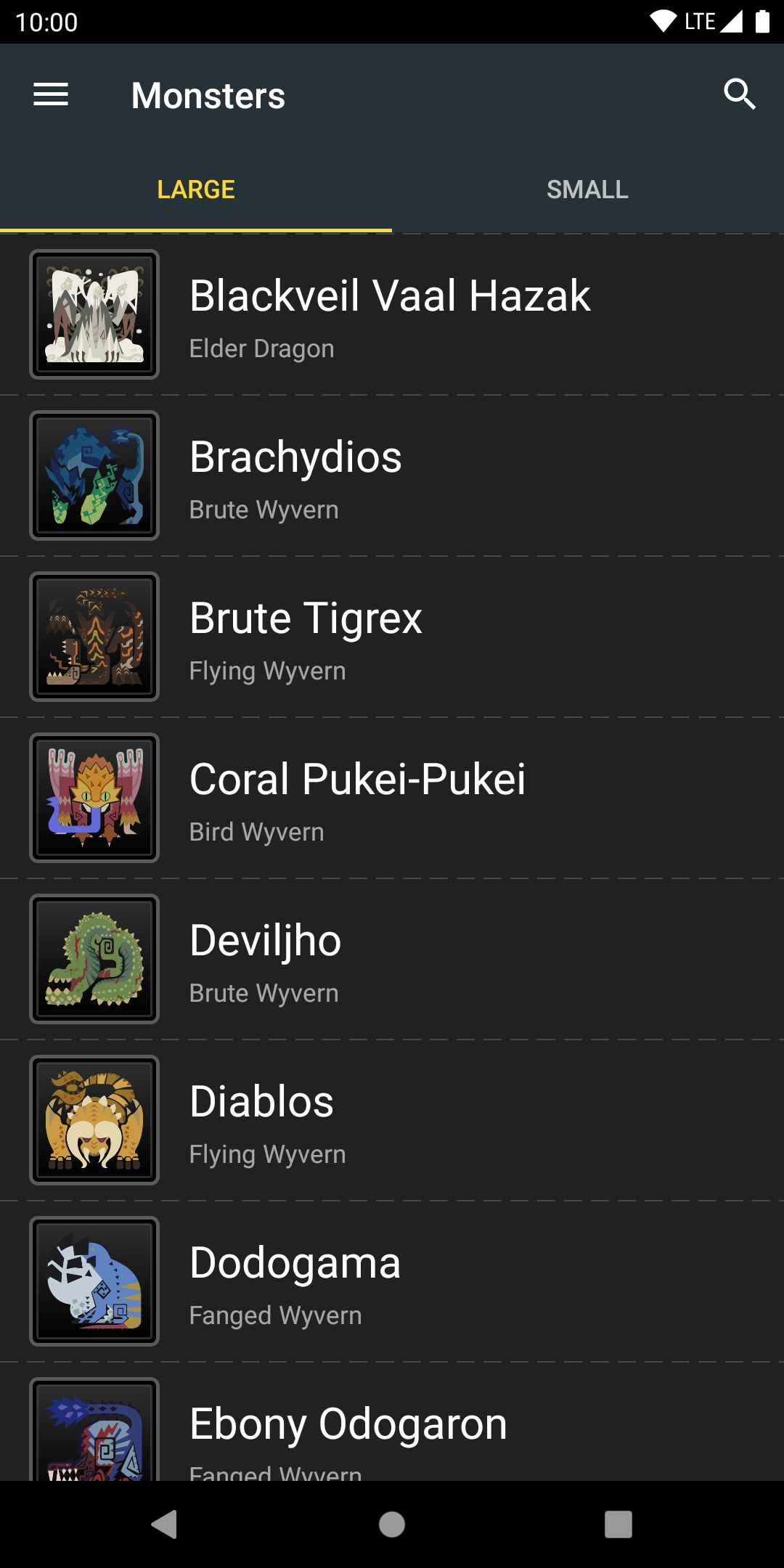Go back using the system back button
Image resolution: width=784 pixels, height=1568 pixels.
165,1524
